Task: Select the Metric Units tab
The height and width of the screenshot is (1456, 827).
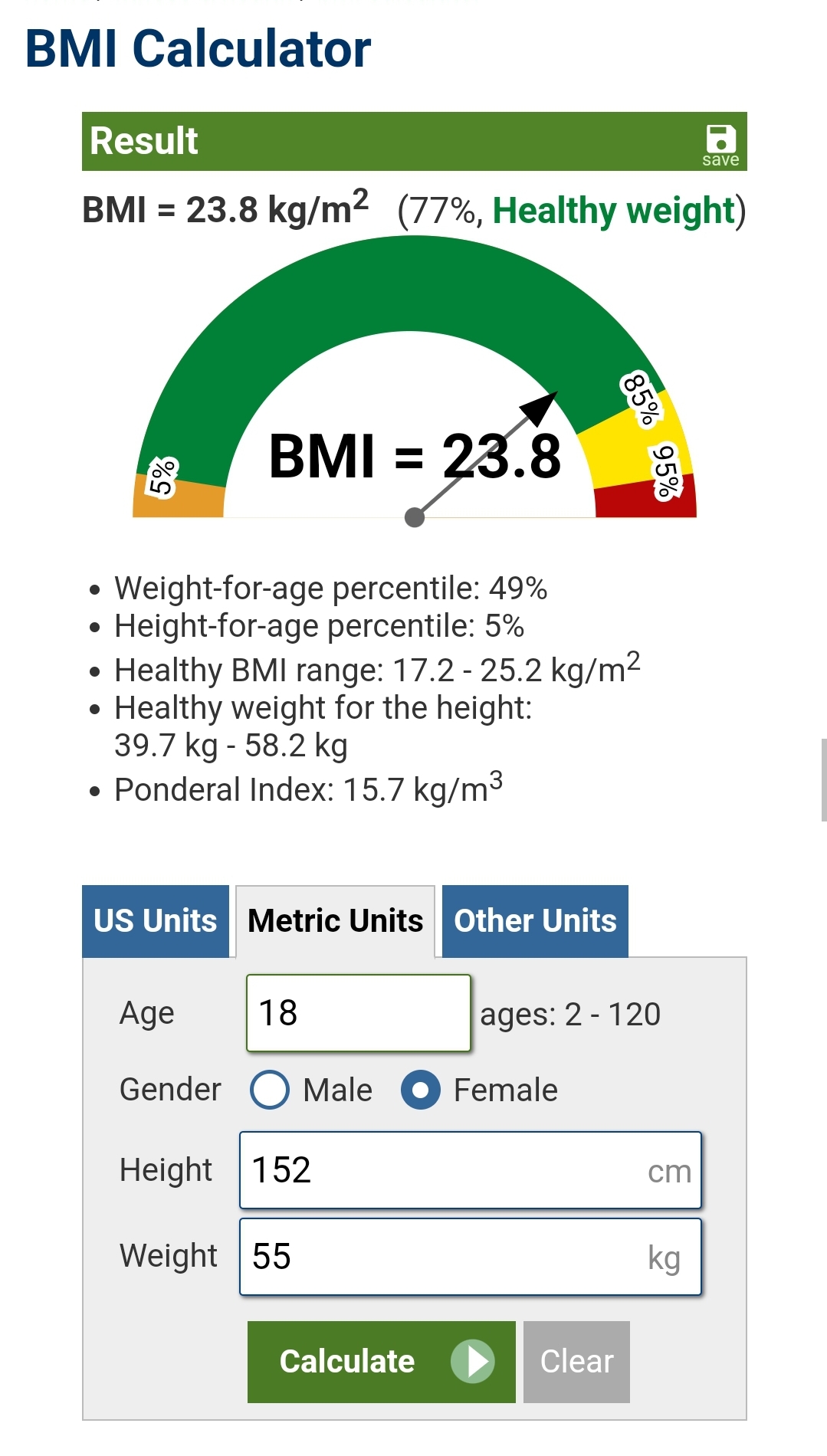Action: click(x=336, y=921)
